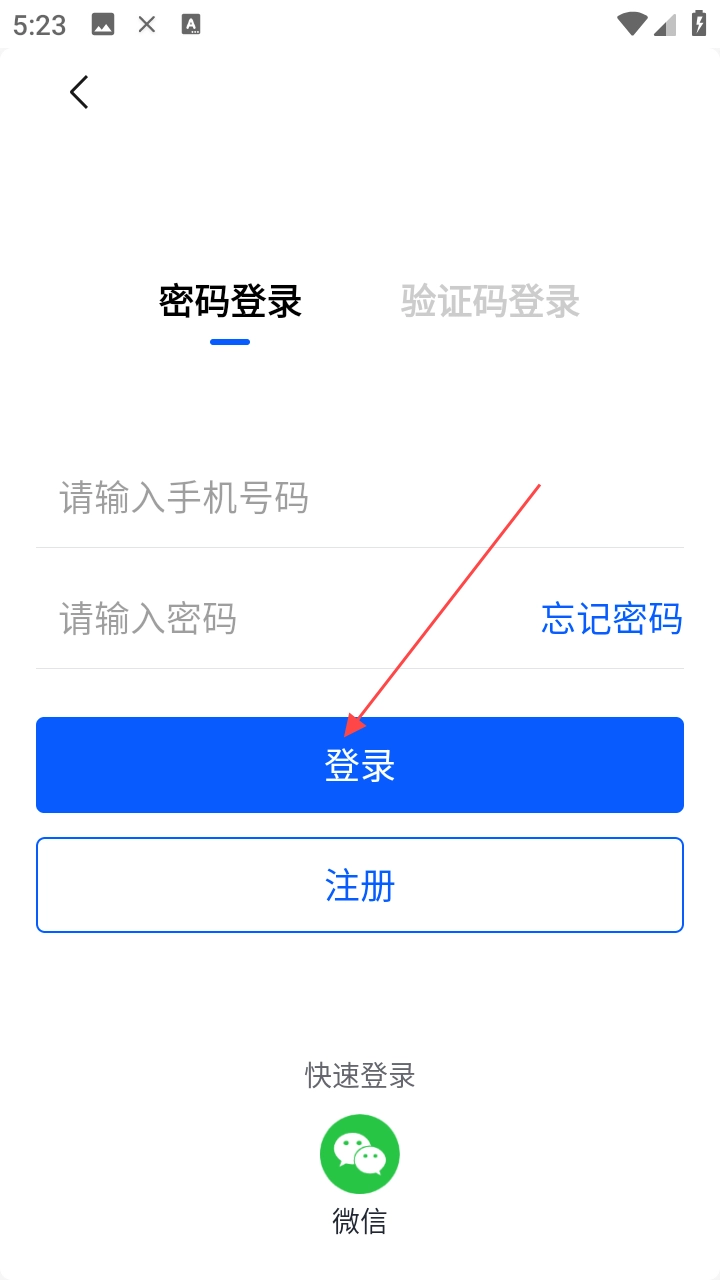Log in quickly with the 微信 icon
The height and width of the screenshot is (1280, 720).
pos(360,1154)
